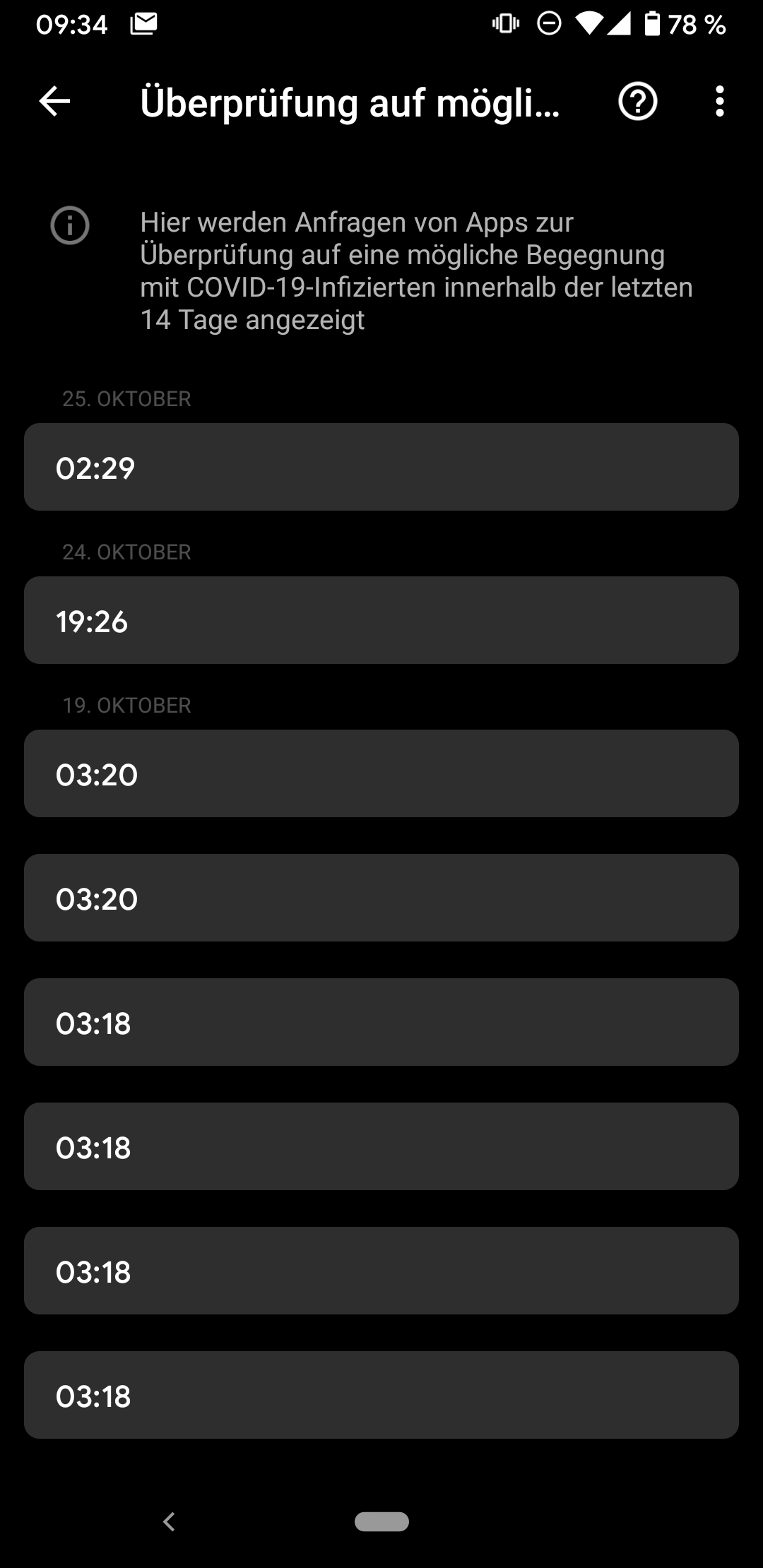Screen dimensions: 763x1568
Task: Tap the date header 19. OKTOBER
Action: (x=126, y=705)
